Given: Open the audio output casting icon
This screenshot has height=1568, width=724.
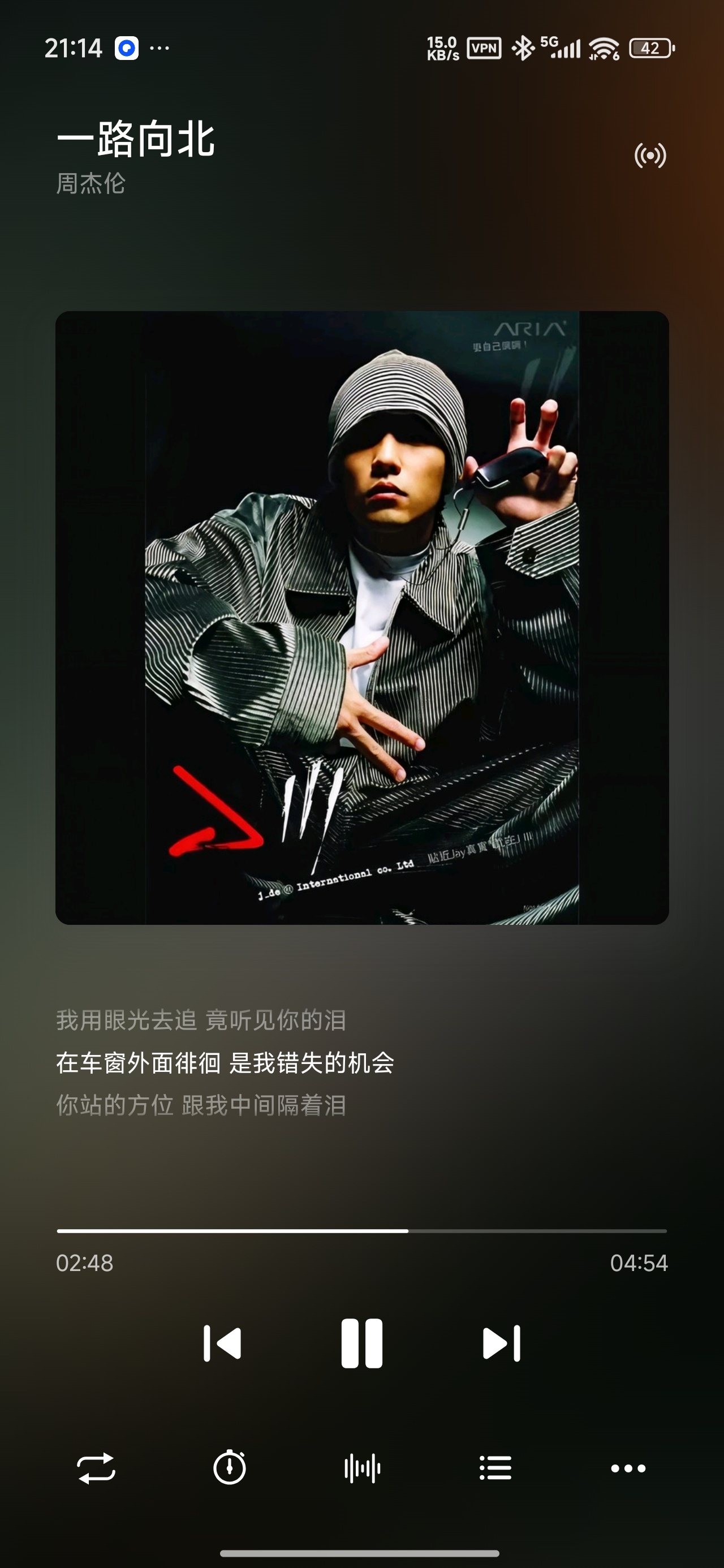Looking at the screenshot, I should tap(650, 156).
